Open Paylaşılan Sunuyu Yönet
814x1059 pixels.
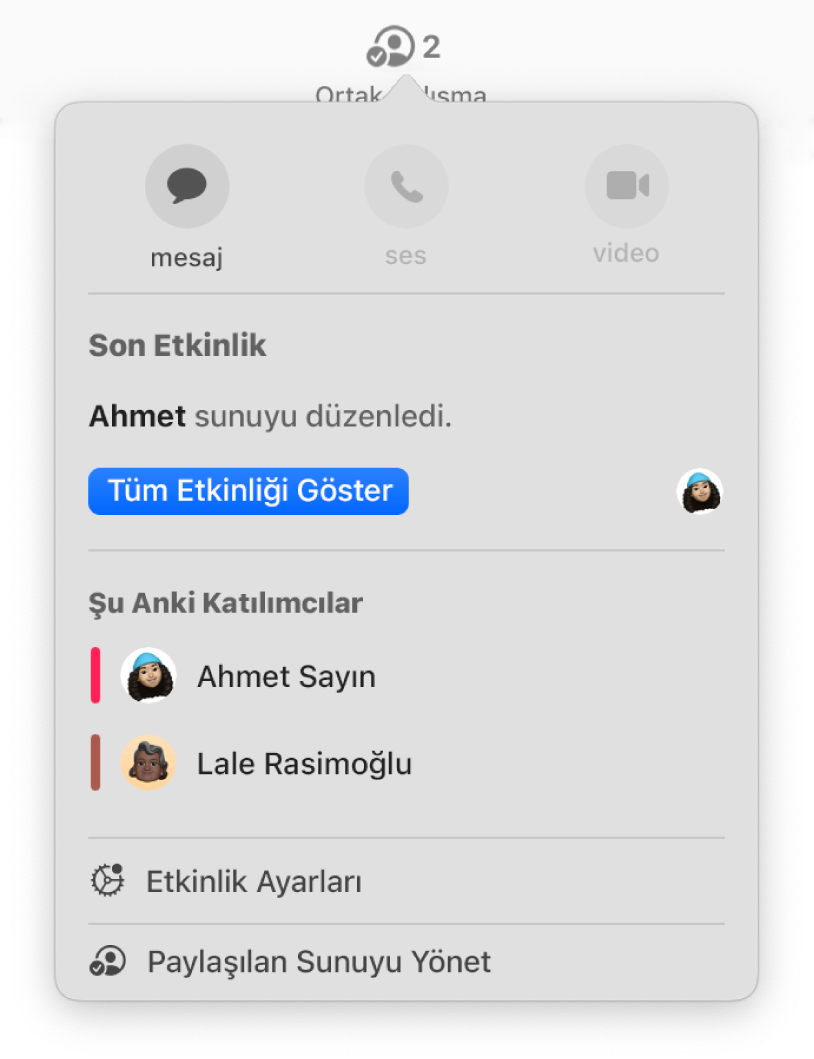318,962
